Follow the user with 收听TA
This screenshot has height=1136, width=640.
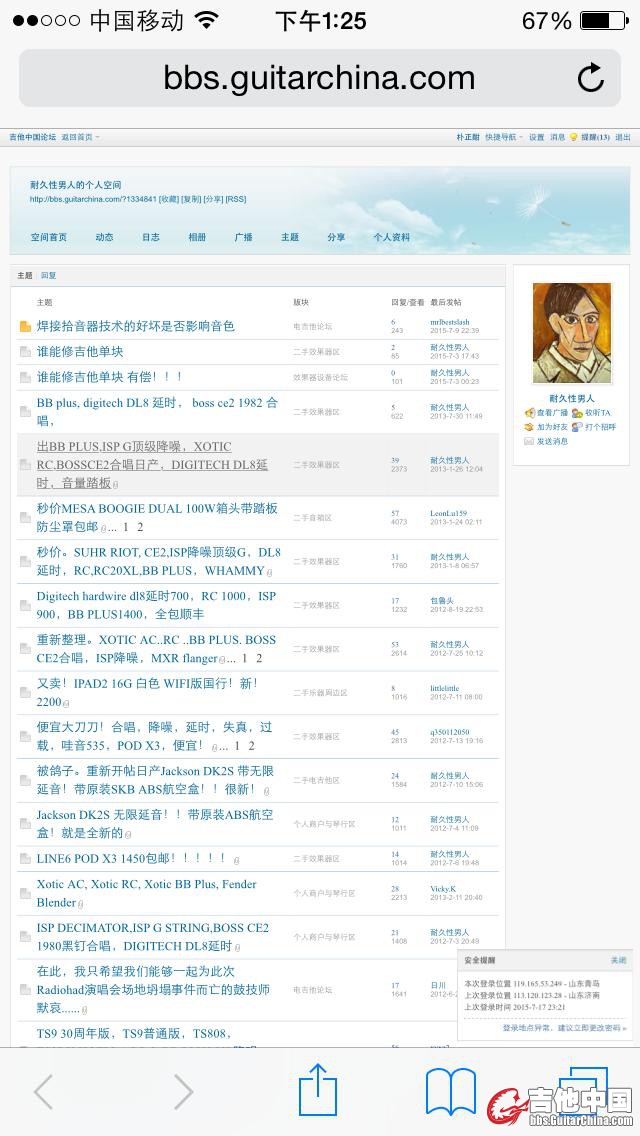point(597,413)
